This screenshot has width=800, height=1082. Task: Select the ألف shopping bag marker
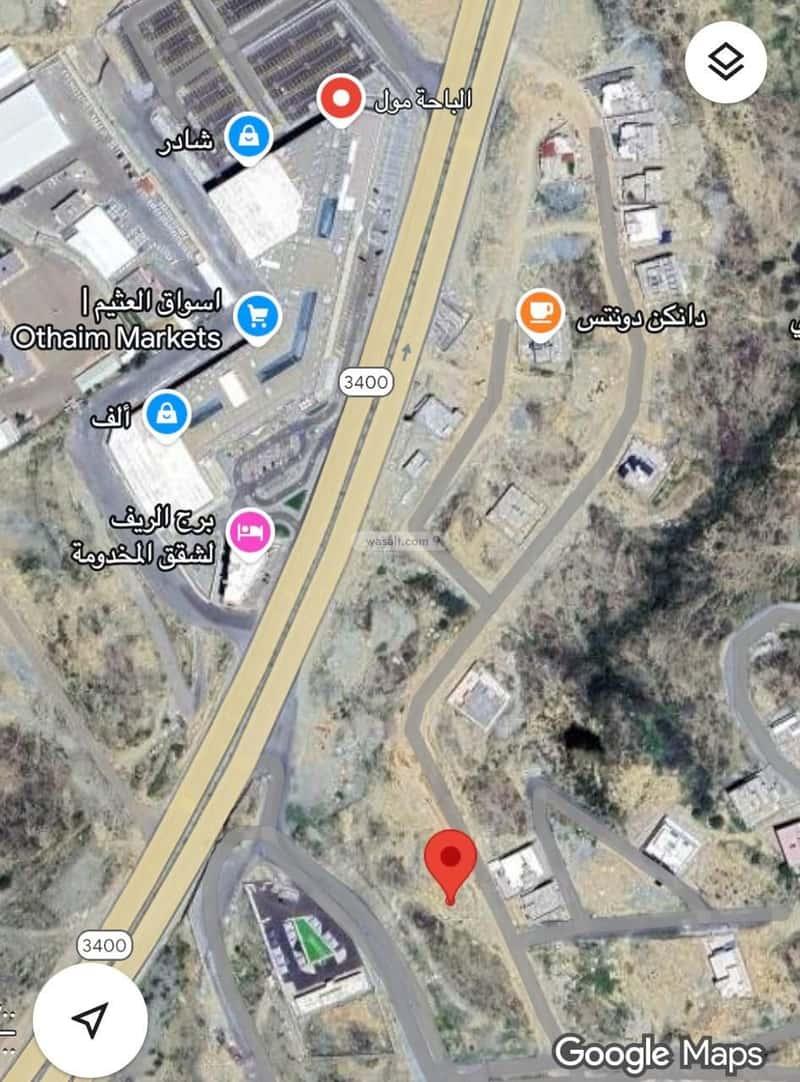(167, 413)
